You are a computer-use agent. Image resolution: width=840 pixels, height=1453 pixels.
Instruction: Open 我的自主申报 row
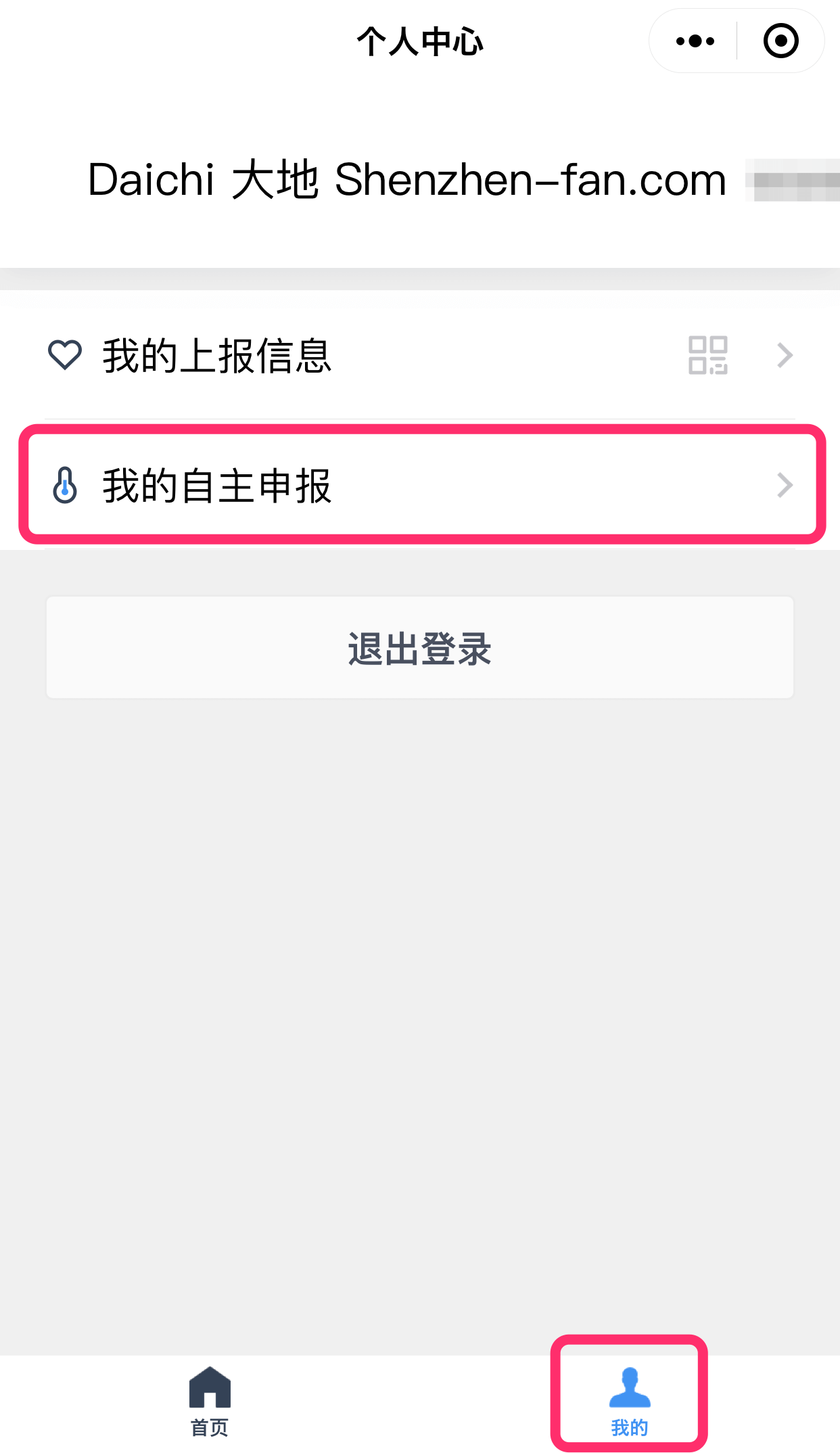point(420,485)
